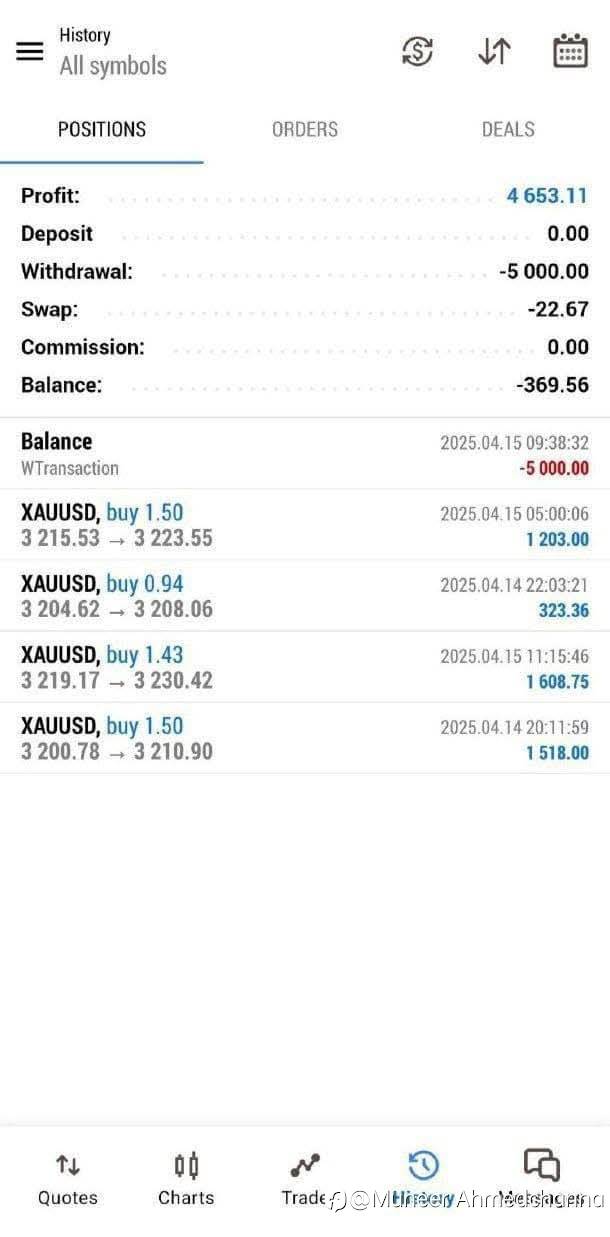Expand XAUUSD buy 1.50 with 1 203.00 profit
Viewport: 610px width, 1237px height.
305,525
